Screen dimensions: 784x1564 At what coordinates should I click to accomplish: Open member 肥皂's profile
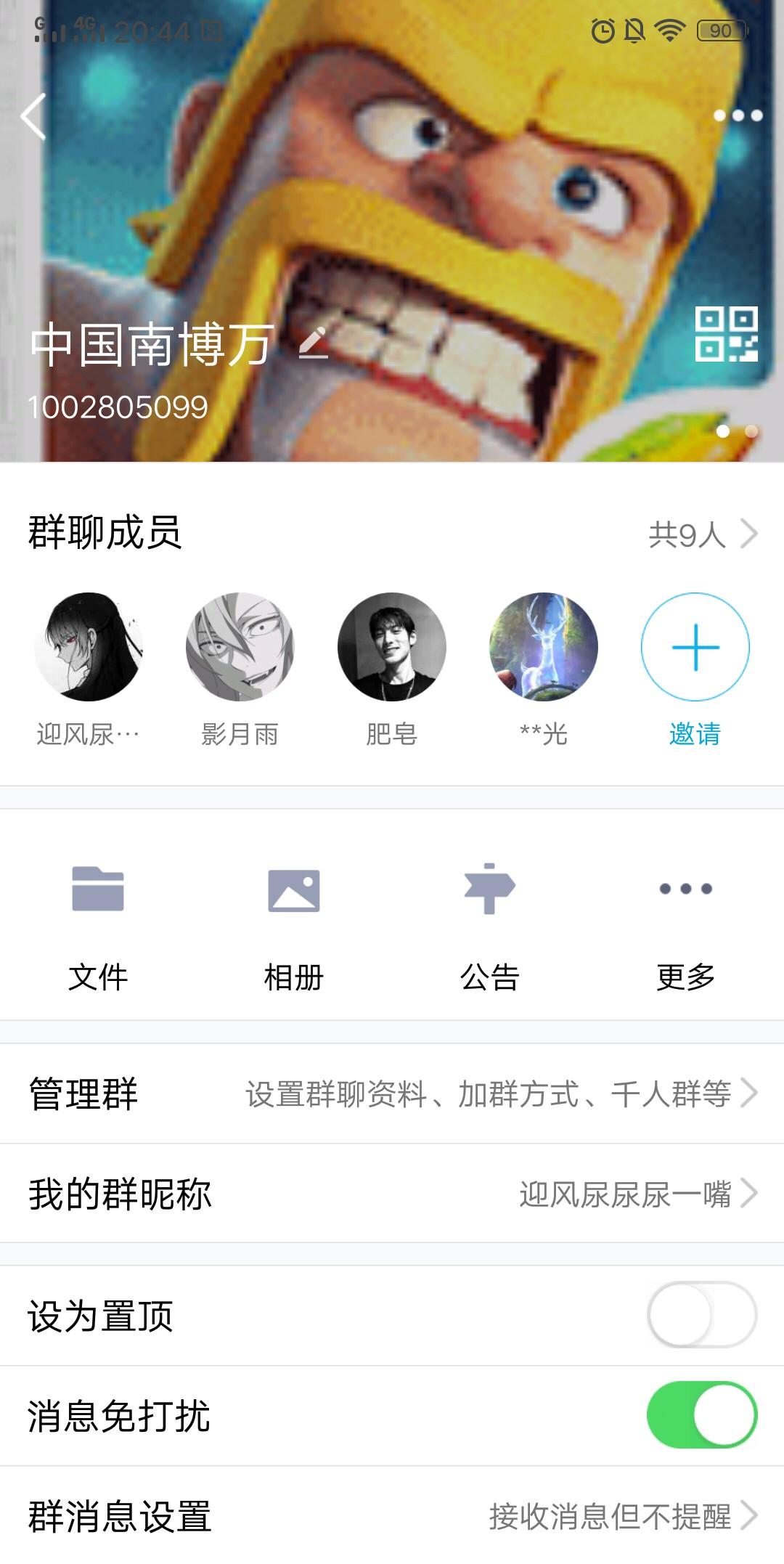pos(391,648)
